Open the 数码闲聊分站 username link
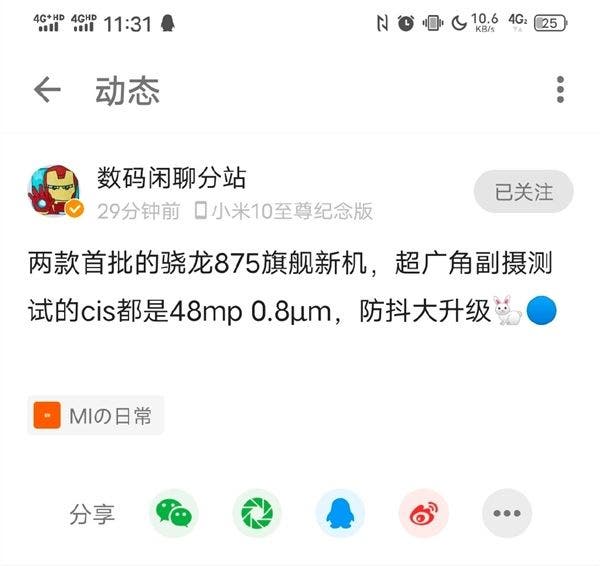Image resolution: width=600 pixels, height=566 pixels. point(172,178)
